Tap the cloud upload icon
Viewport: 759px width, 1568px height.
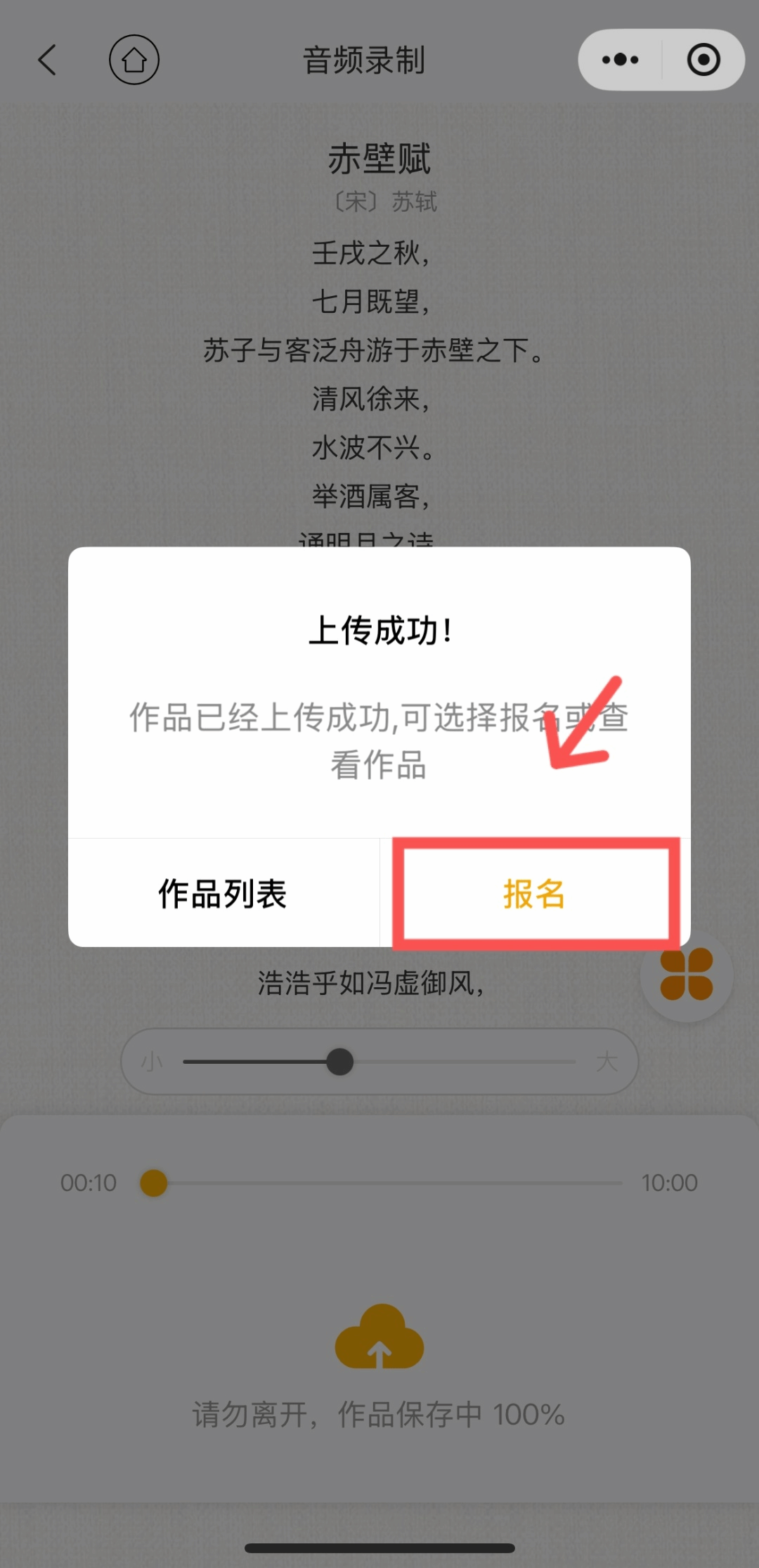379,1337
